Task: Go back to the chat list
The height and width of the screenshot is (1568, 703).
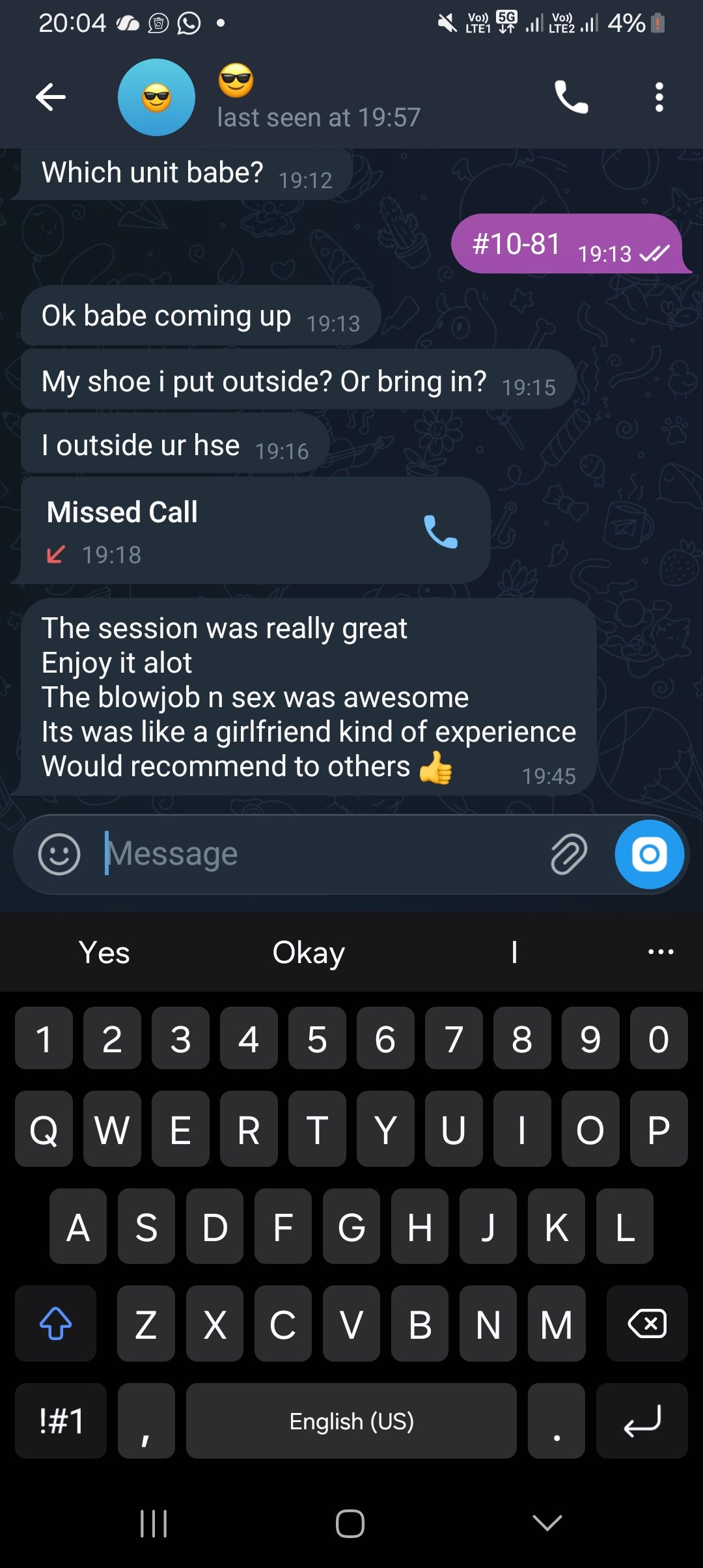Action: tap(51, 98)
